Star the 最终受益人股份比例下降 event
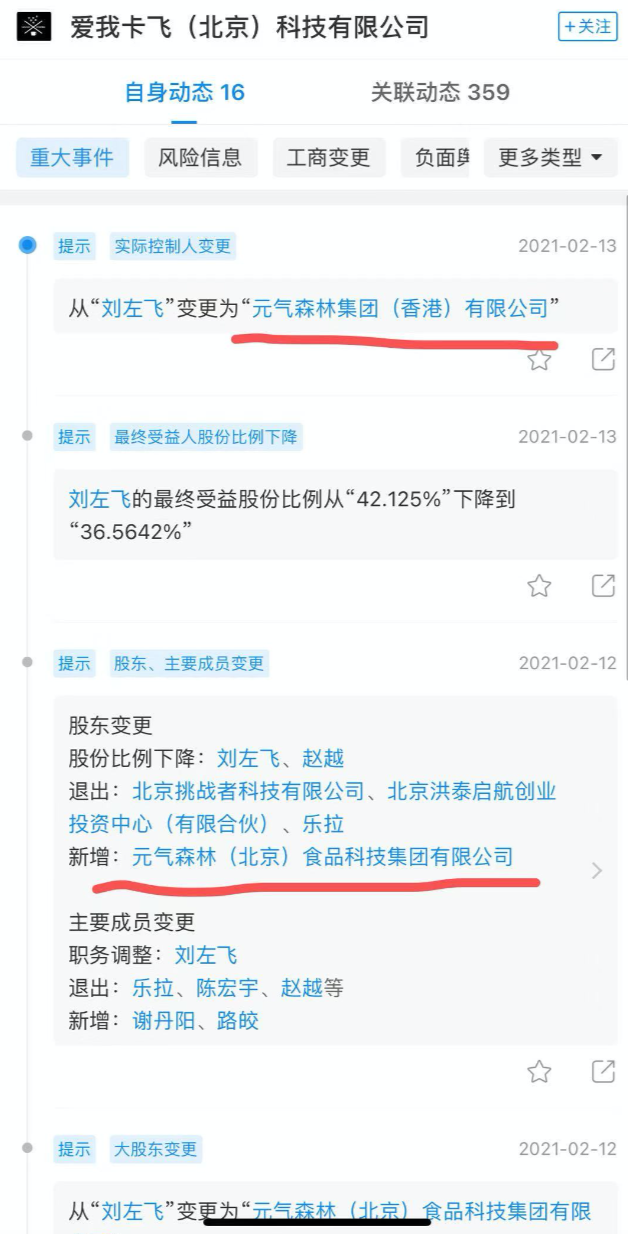The width and height of the screenshot is (628, 1234). [539, 586]
